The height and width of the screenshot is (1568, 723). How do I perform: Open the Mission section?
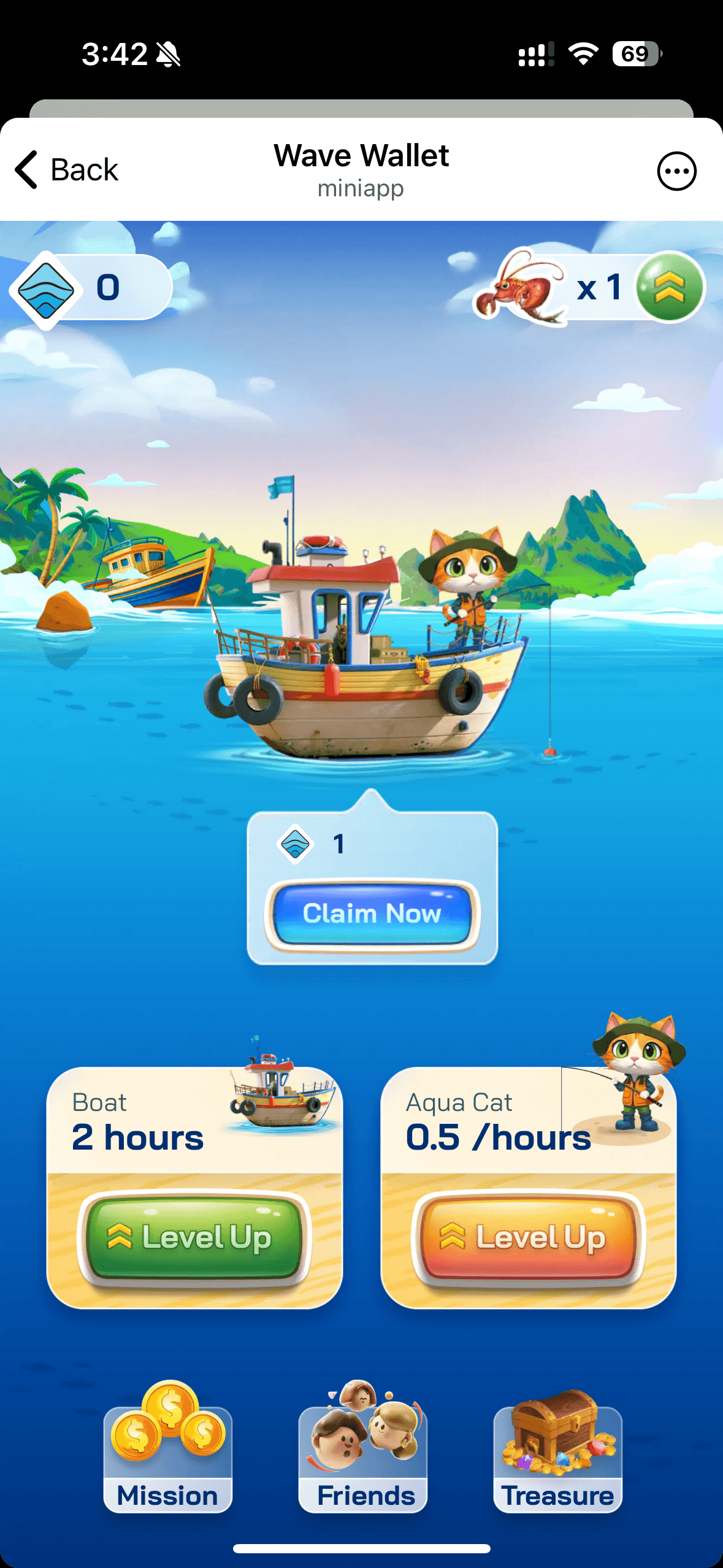pos(167,1454)
